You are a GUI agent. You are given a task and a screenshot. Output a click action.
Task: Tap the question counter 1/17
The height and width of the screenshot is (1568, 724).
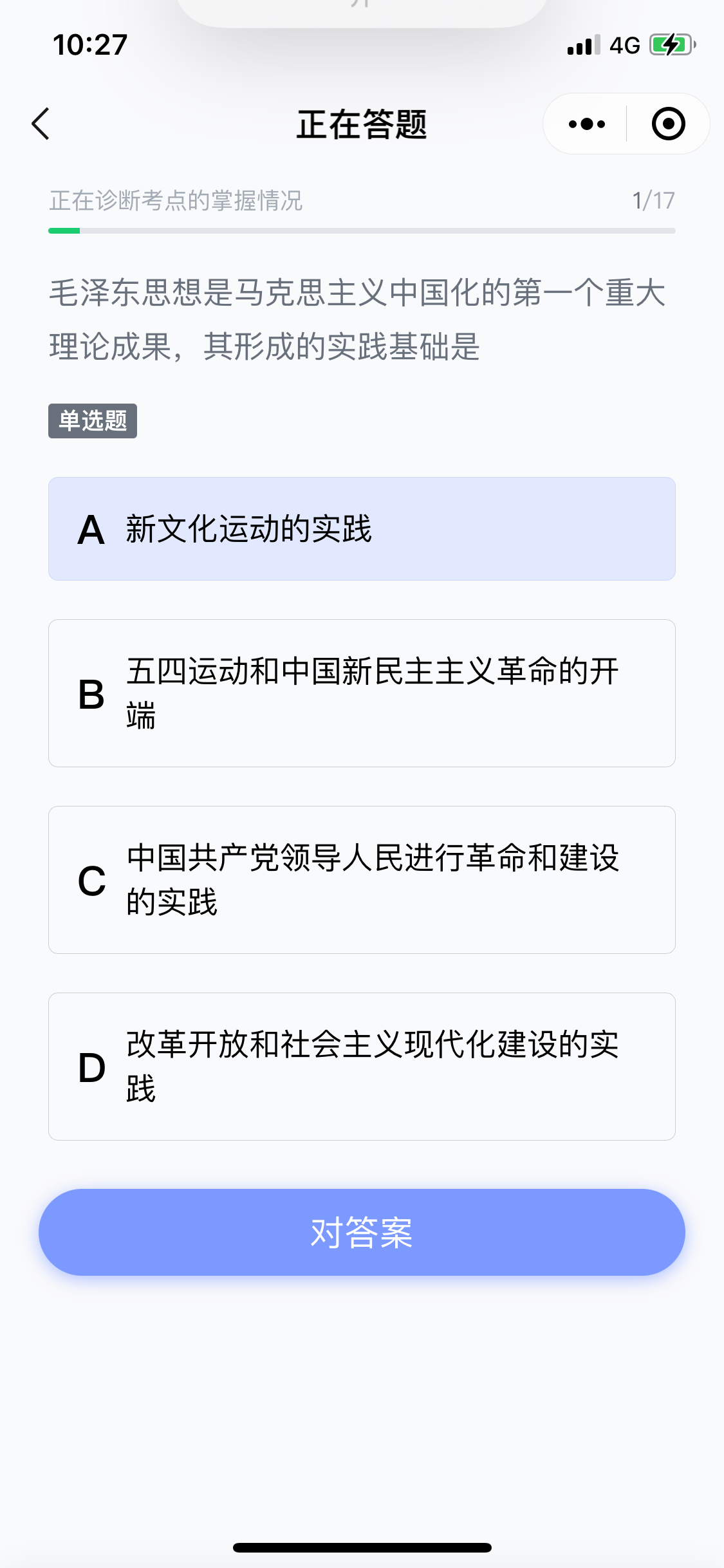pos(653,200)
